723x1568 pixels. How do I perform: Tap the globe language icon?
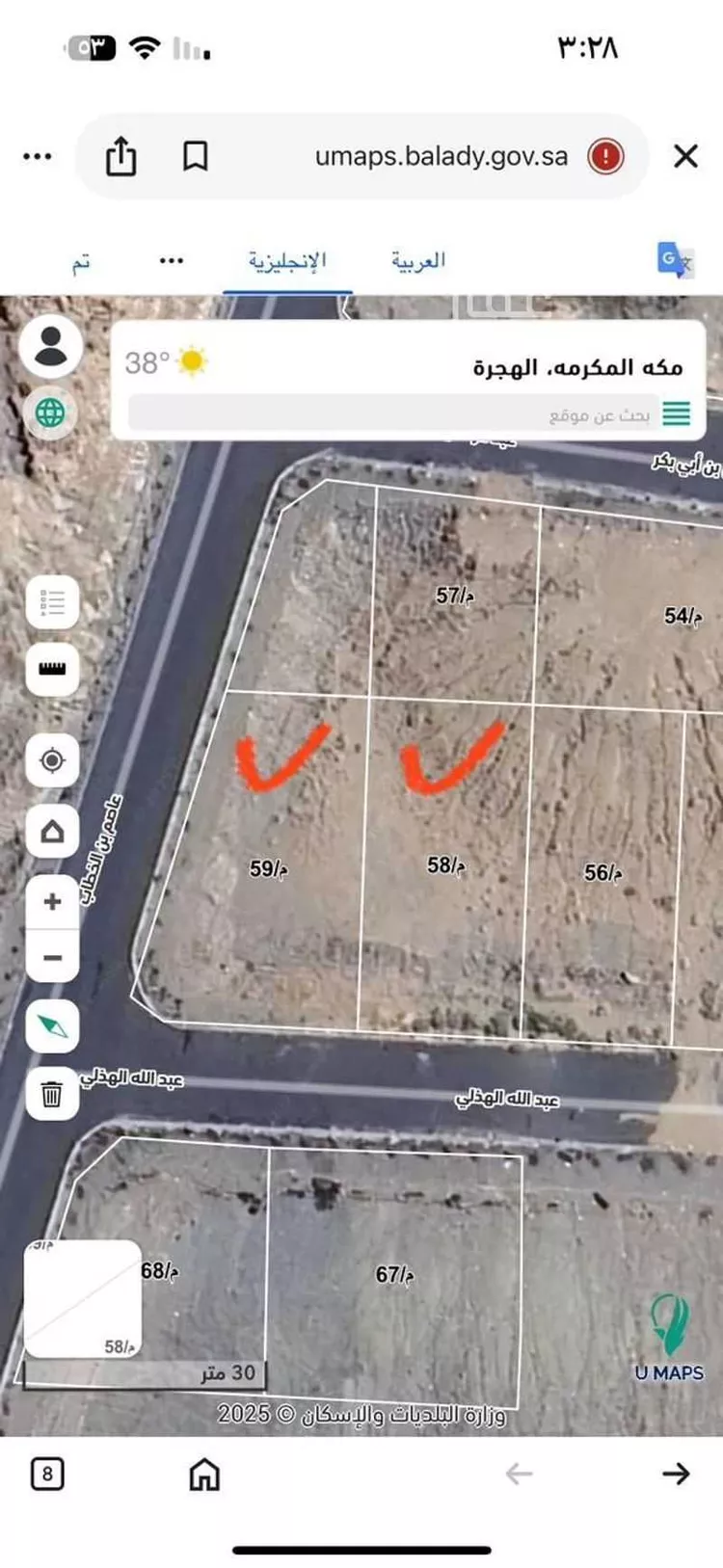point(50,413)
